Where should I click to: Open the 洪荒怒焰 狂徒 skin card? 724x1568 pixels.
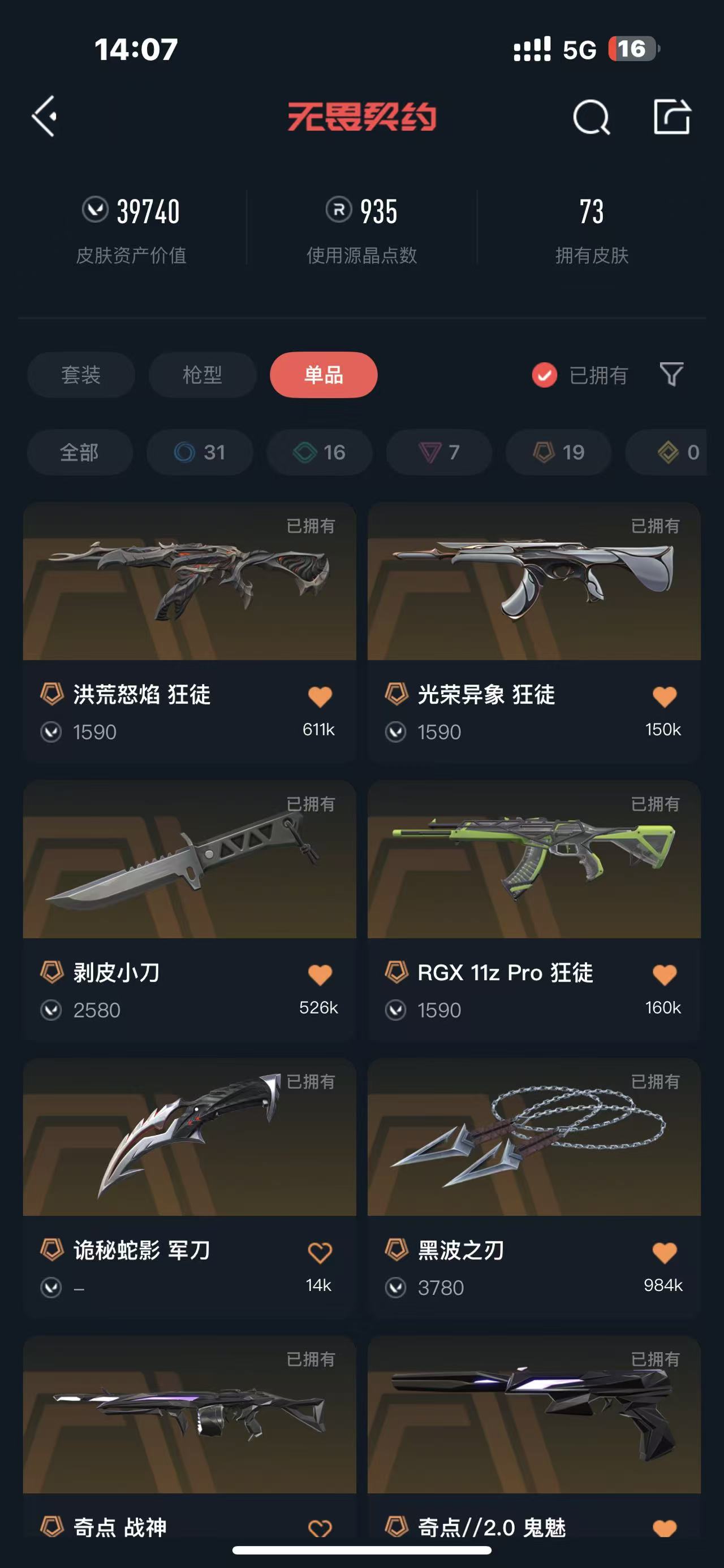189,632
